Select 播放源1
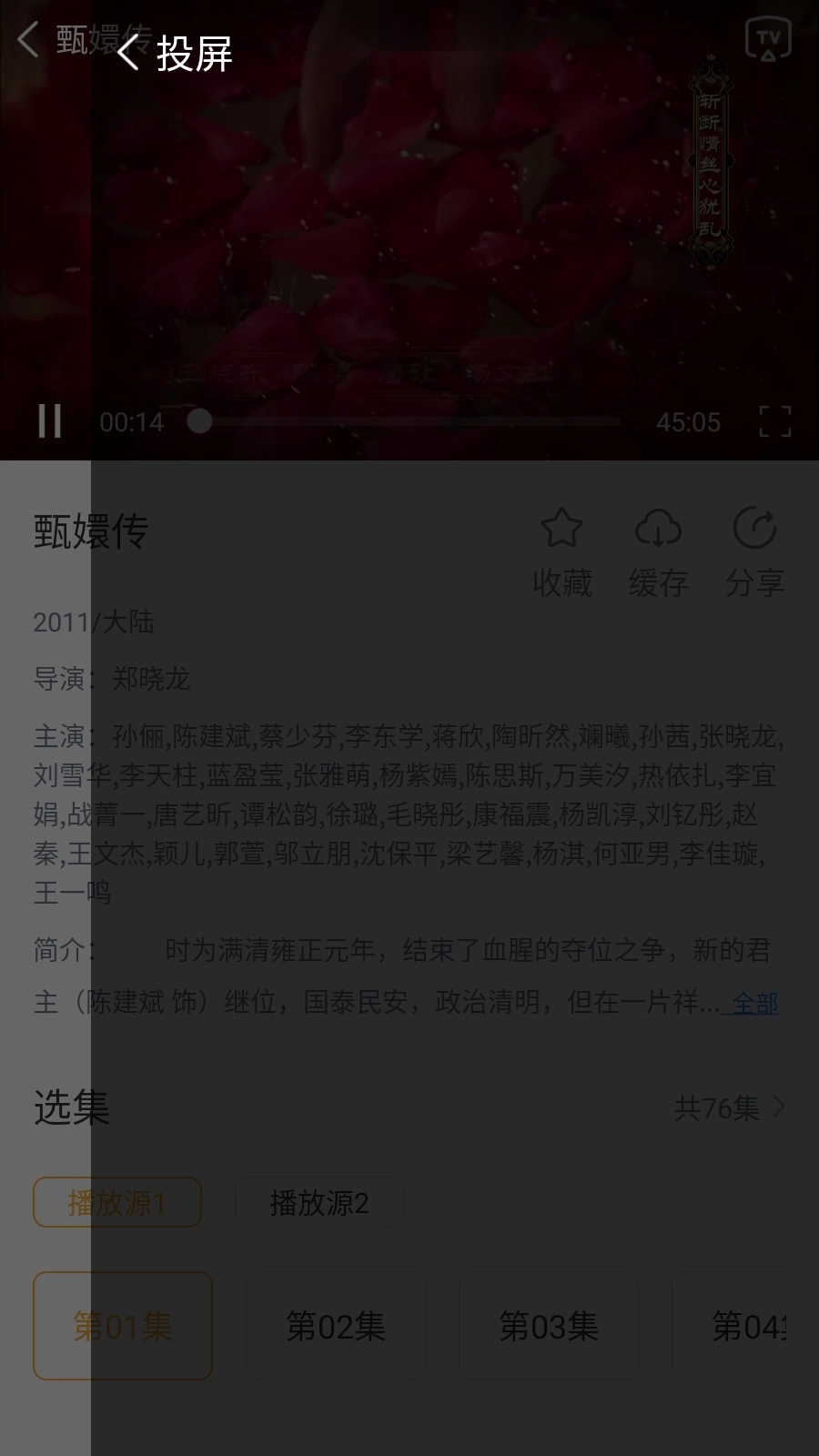The image size is (819, 1456). pos(117,1203)
